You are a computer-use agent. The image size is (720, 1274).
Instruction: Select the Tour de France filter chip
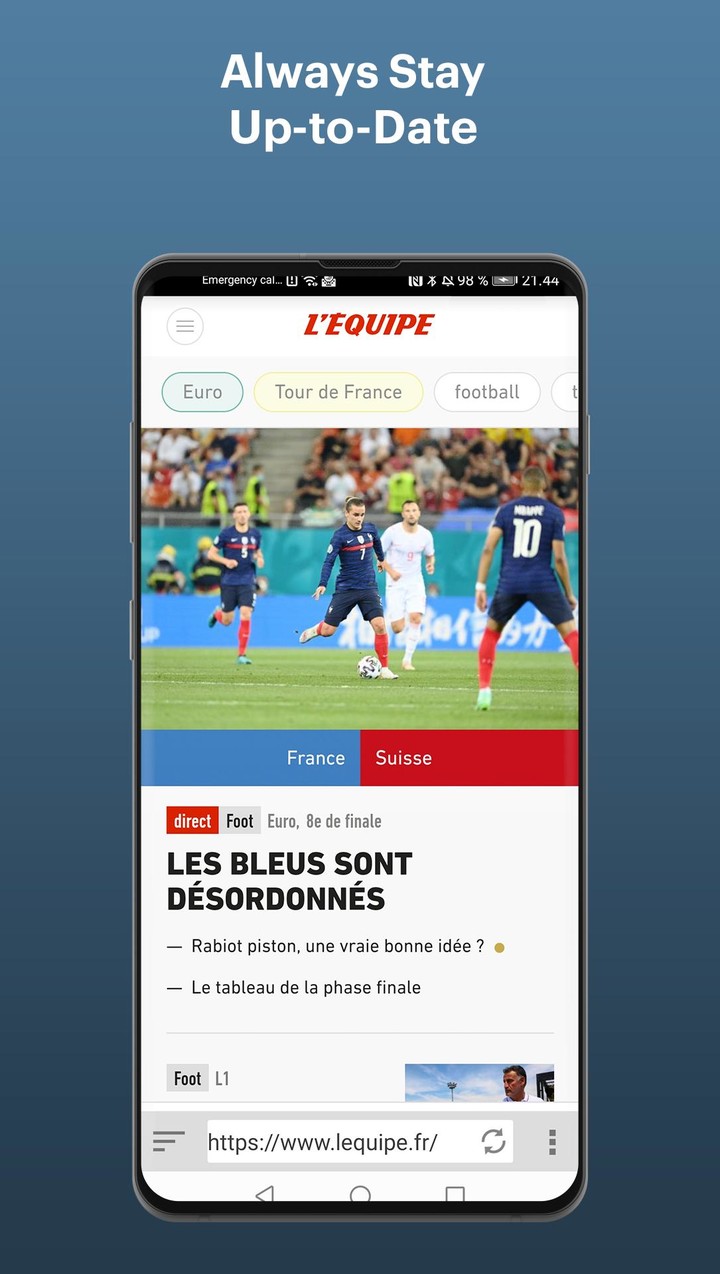point(338,392)
